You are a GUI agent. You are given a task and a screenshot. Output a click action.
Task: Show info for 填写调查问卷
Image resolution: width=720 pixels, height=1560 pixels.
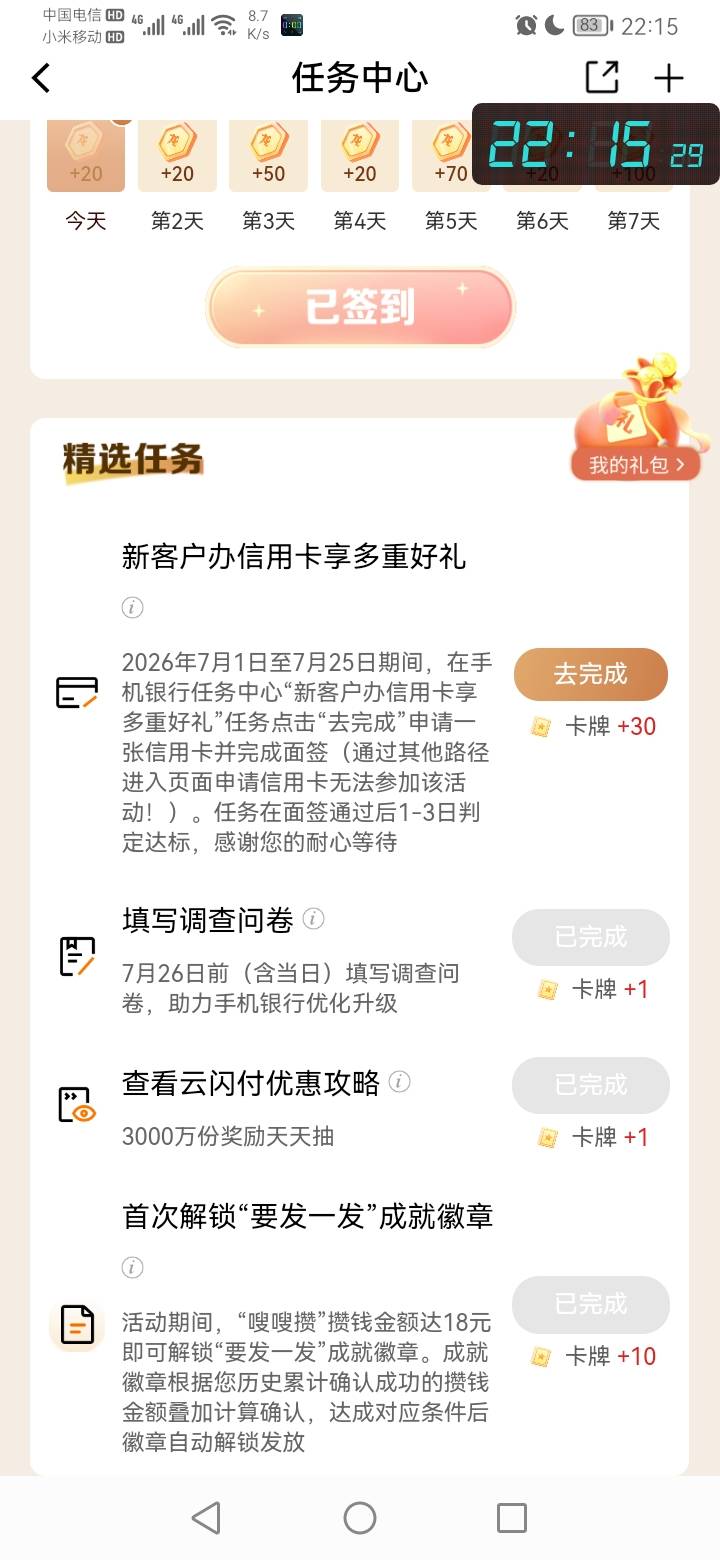pyautogui.click(x=313, y=918)
